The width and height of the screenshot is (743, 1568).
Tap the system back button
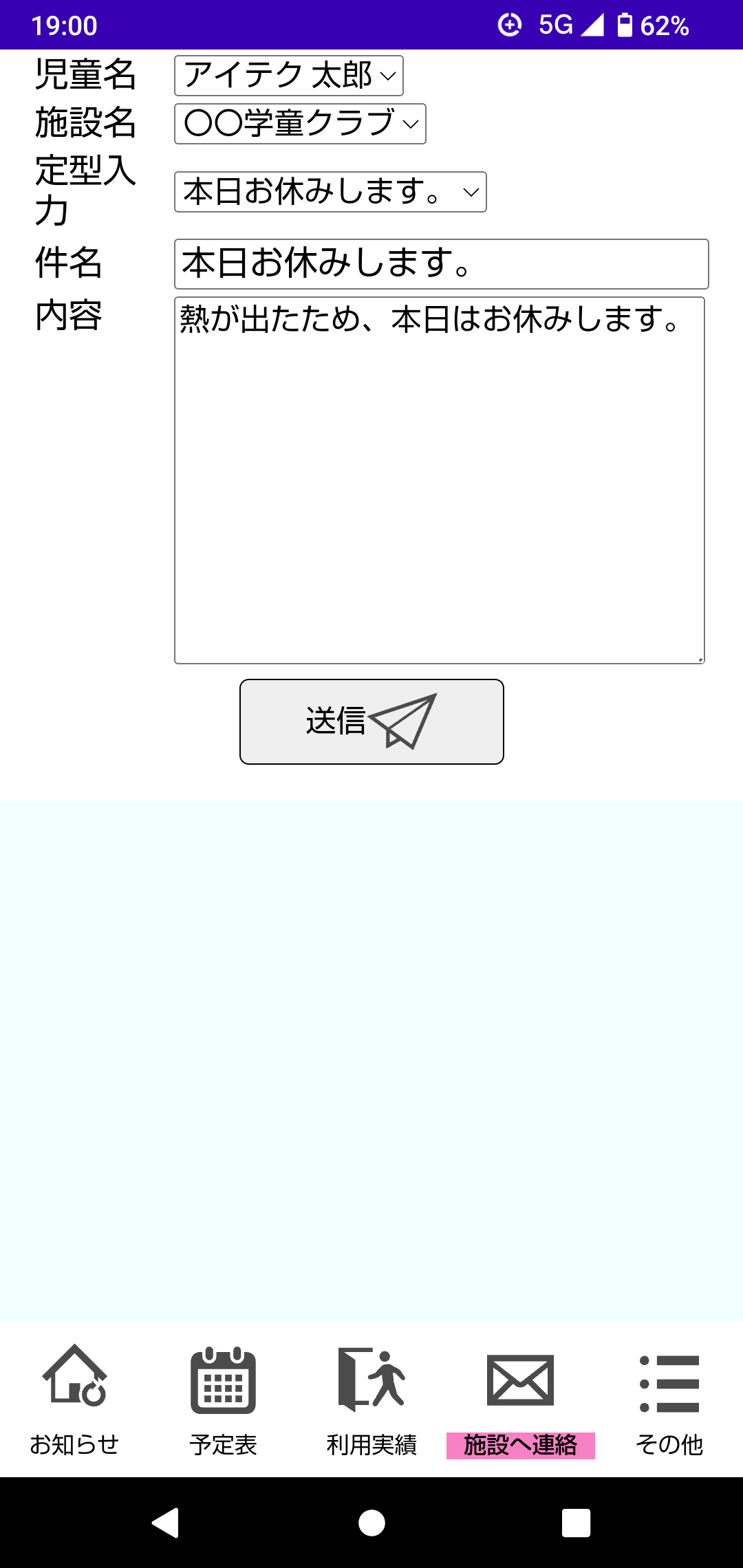click(x=166, y=1523)
